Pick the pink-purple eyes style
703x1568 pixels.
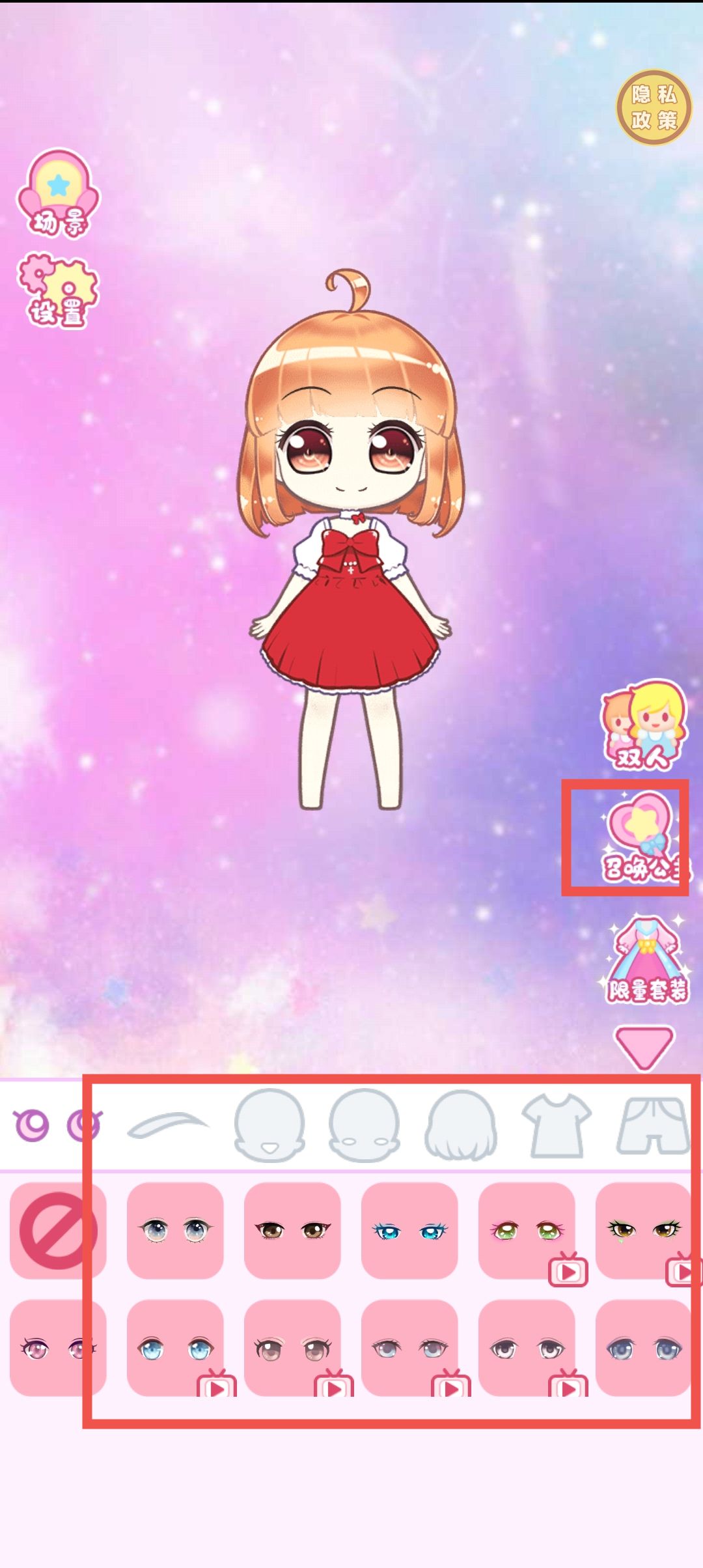click(57, 1348)
